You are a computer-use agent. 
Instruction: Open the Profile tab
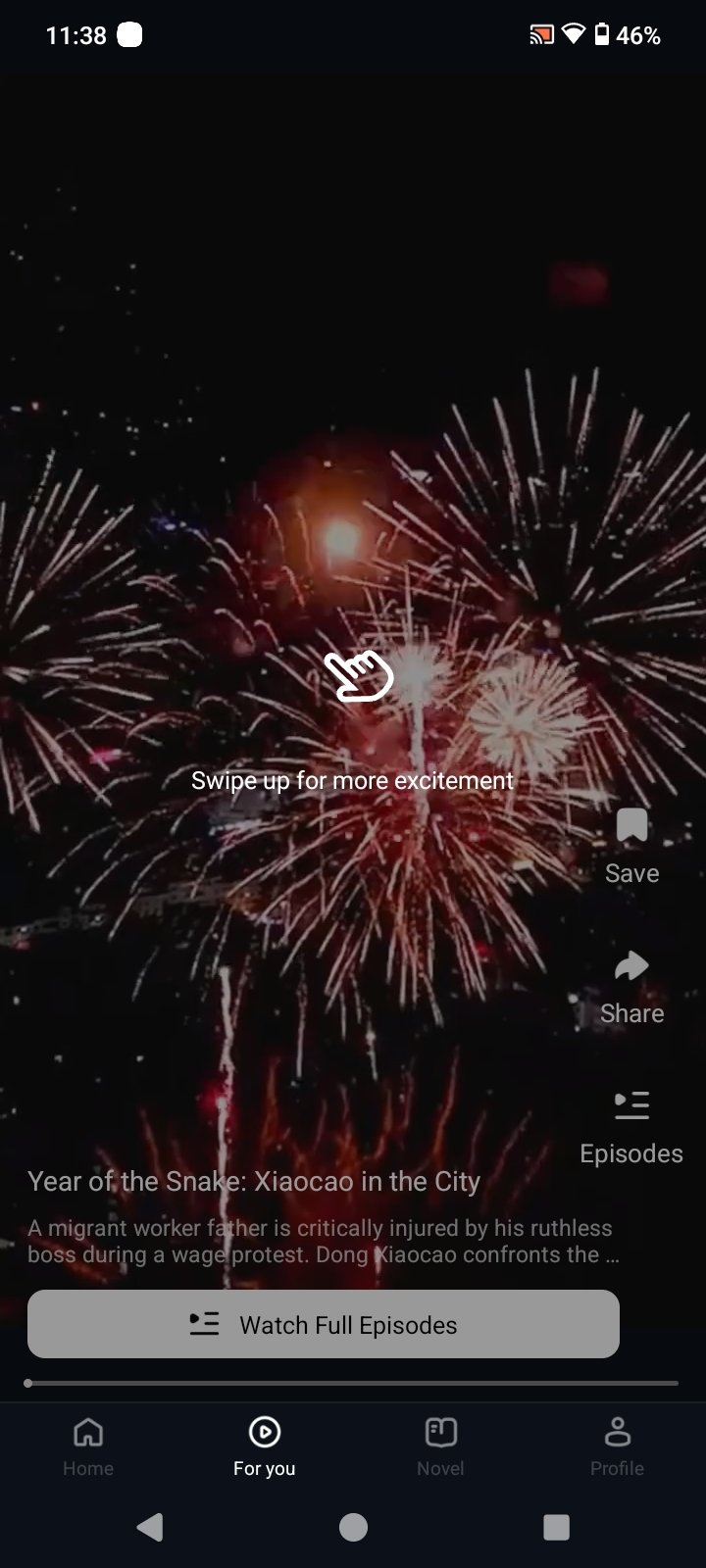tap(617, 1445)
